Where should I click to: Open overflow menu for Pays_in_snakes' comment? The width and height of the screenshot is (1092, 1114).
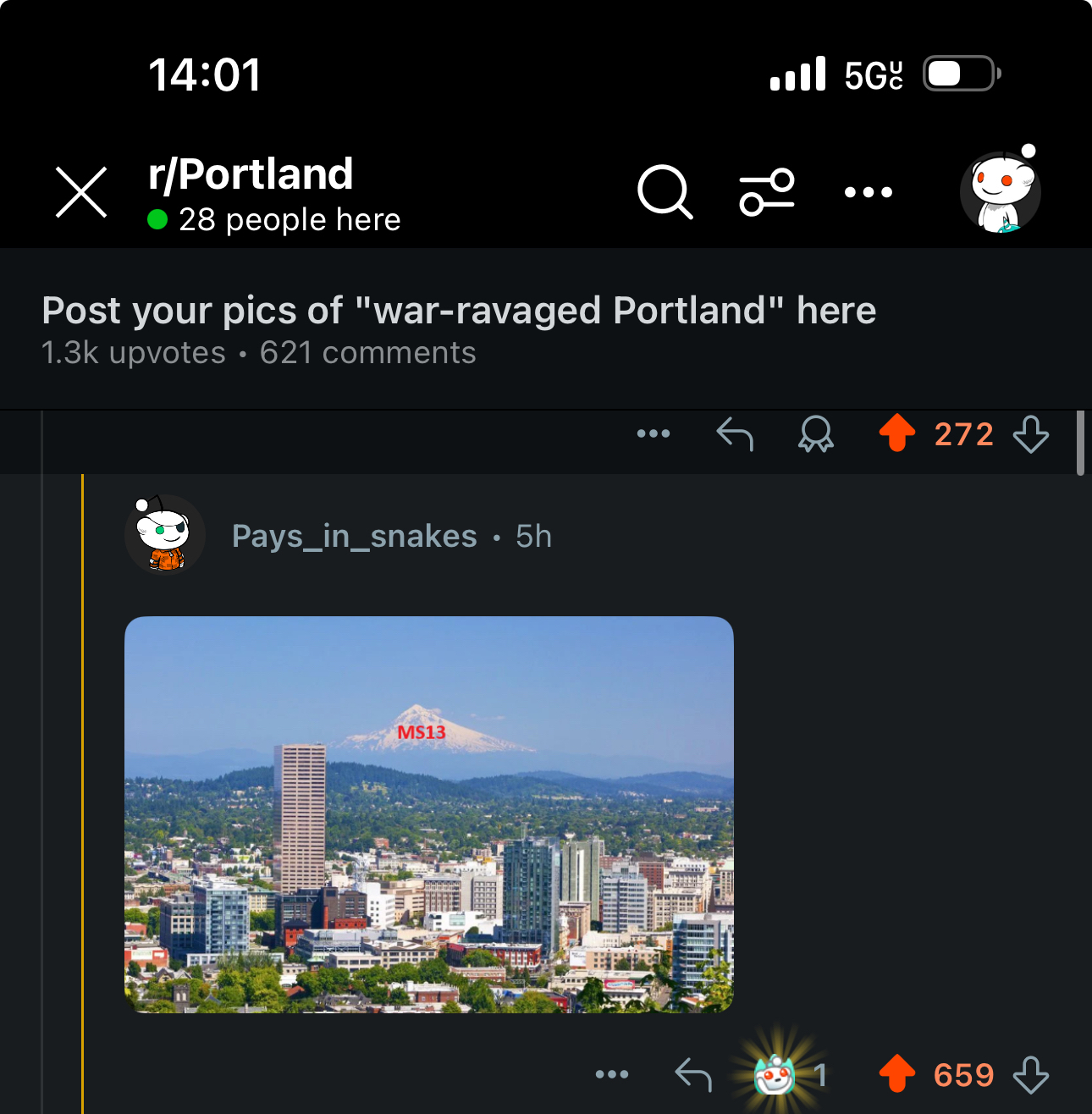coord(612,1075)
